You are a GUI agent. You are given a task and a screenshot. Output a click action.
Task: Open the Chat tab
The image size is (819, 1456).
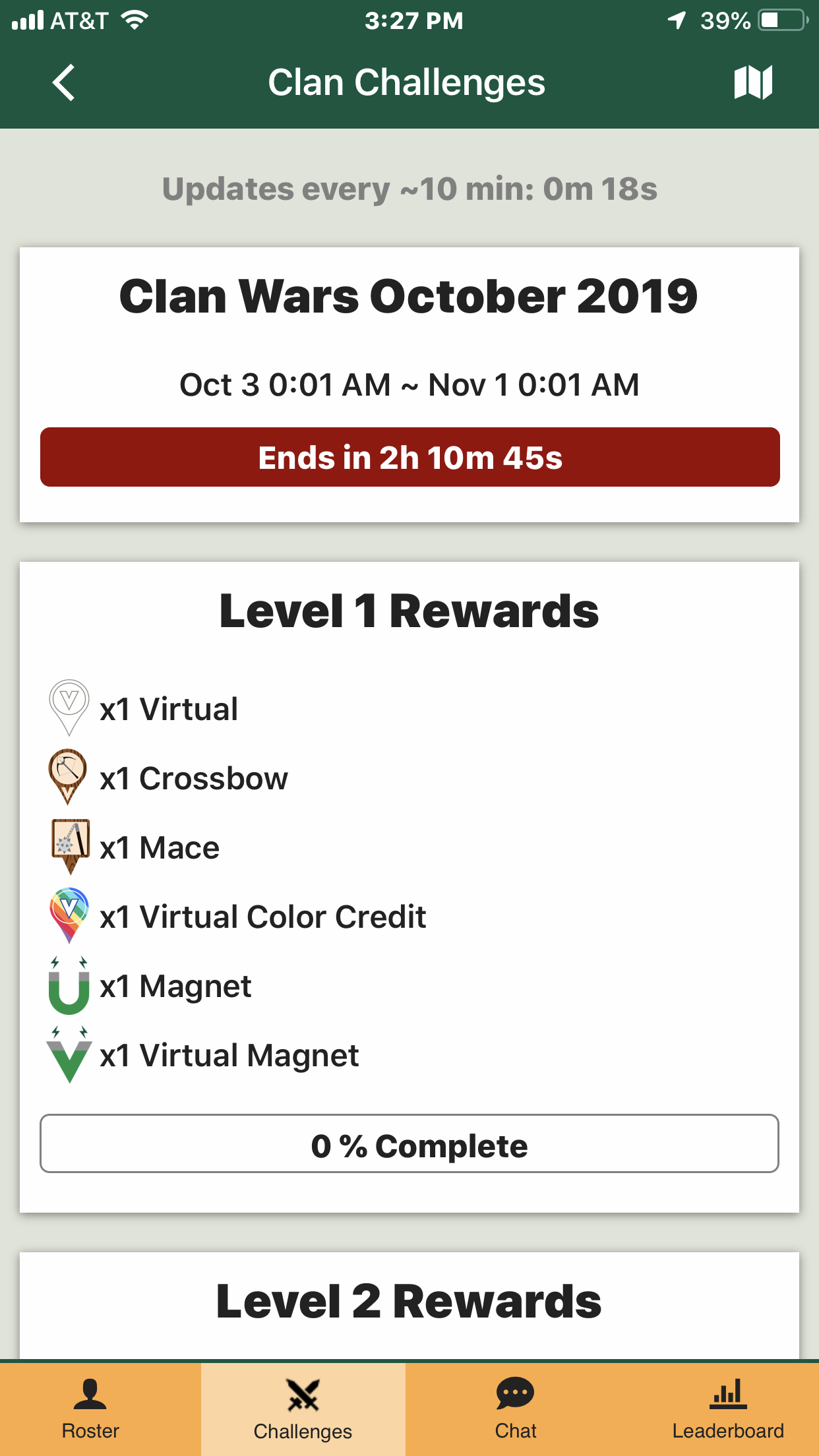[515, 1409]
